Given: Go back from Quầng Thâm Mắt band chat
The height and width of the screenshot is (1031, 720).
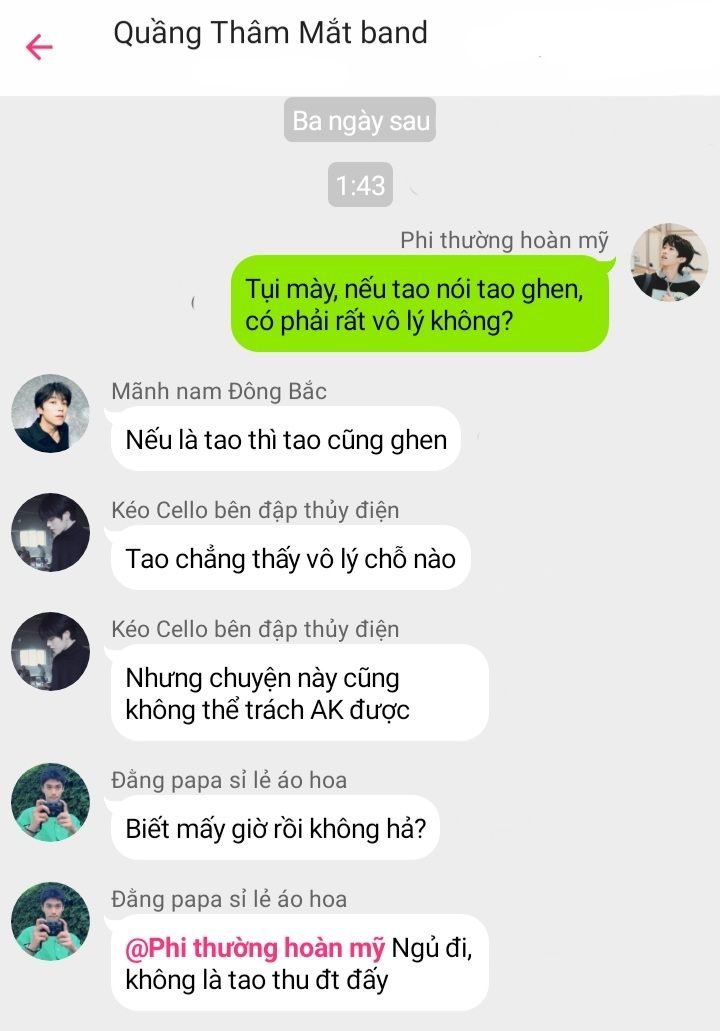Looking at the screenshot, I should (x=39, y=47).
